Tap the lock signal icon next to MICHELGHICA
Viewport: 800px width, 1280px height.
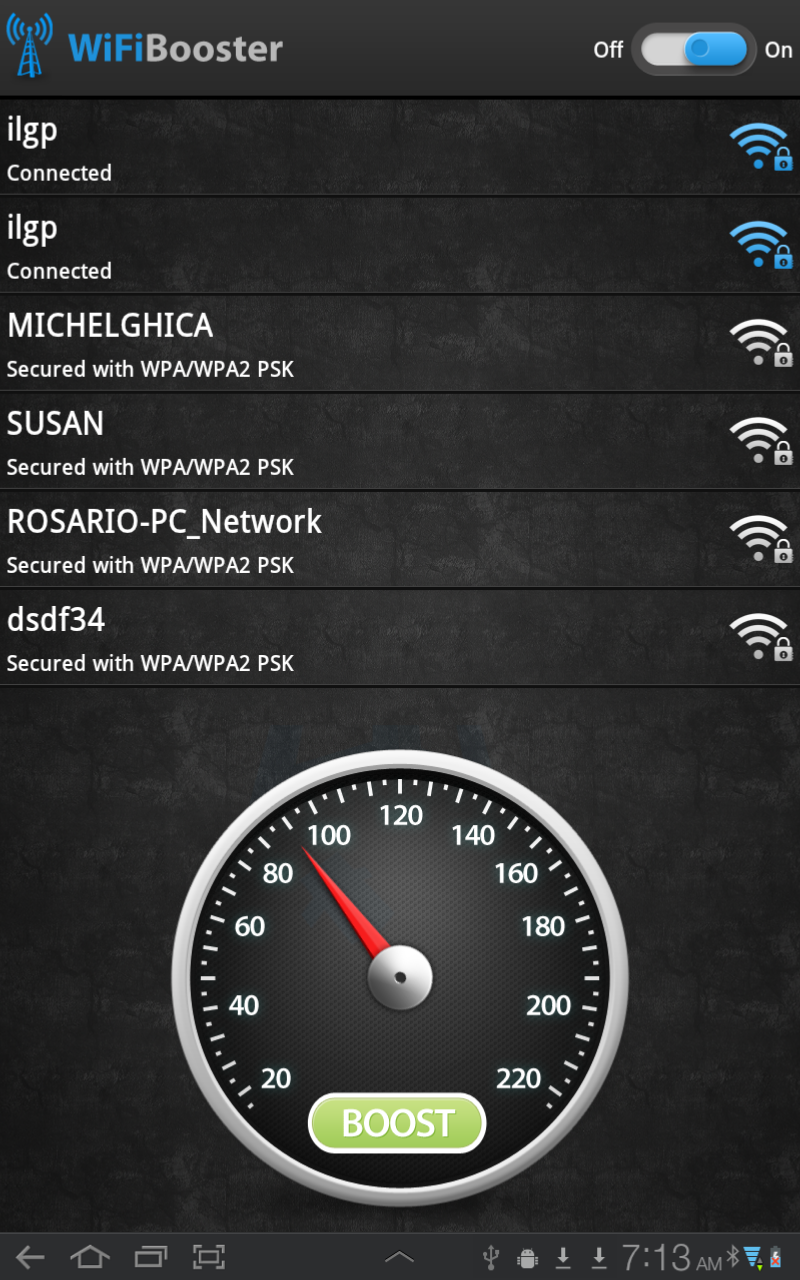pyautogui.click(x=762, y=344)
